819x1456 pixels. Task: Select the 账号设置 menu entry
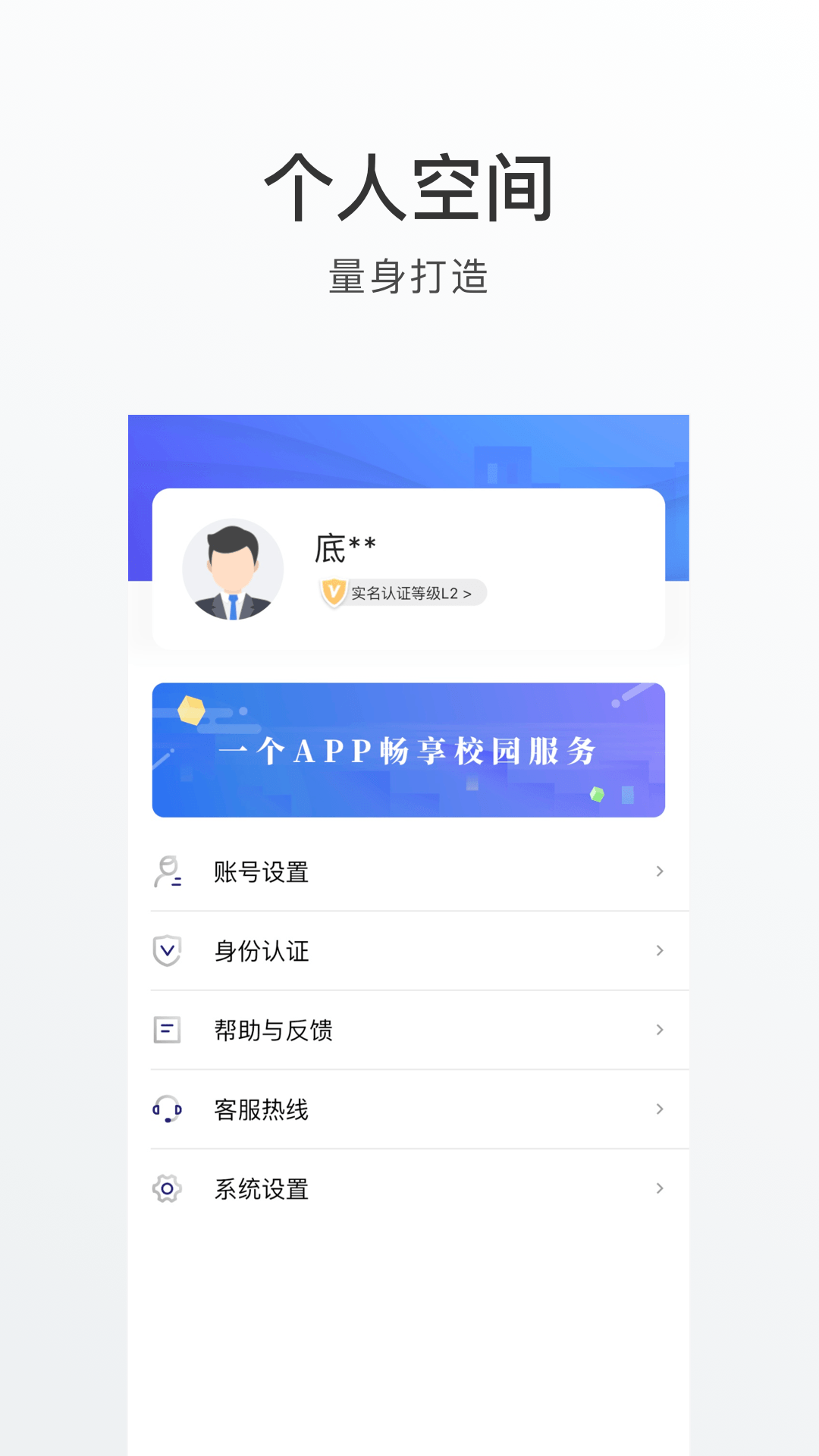pyautogui.click(x=261, y=872)
